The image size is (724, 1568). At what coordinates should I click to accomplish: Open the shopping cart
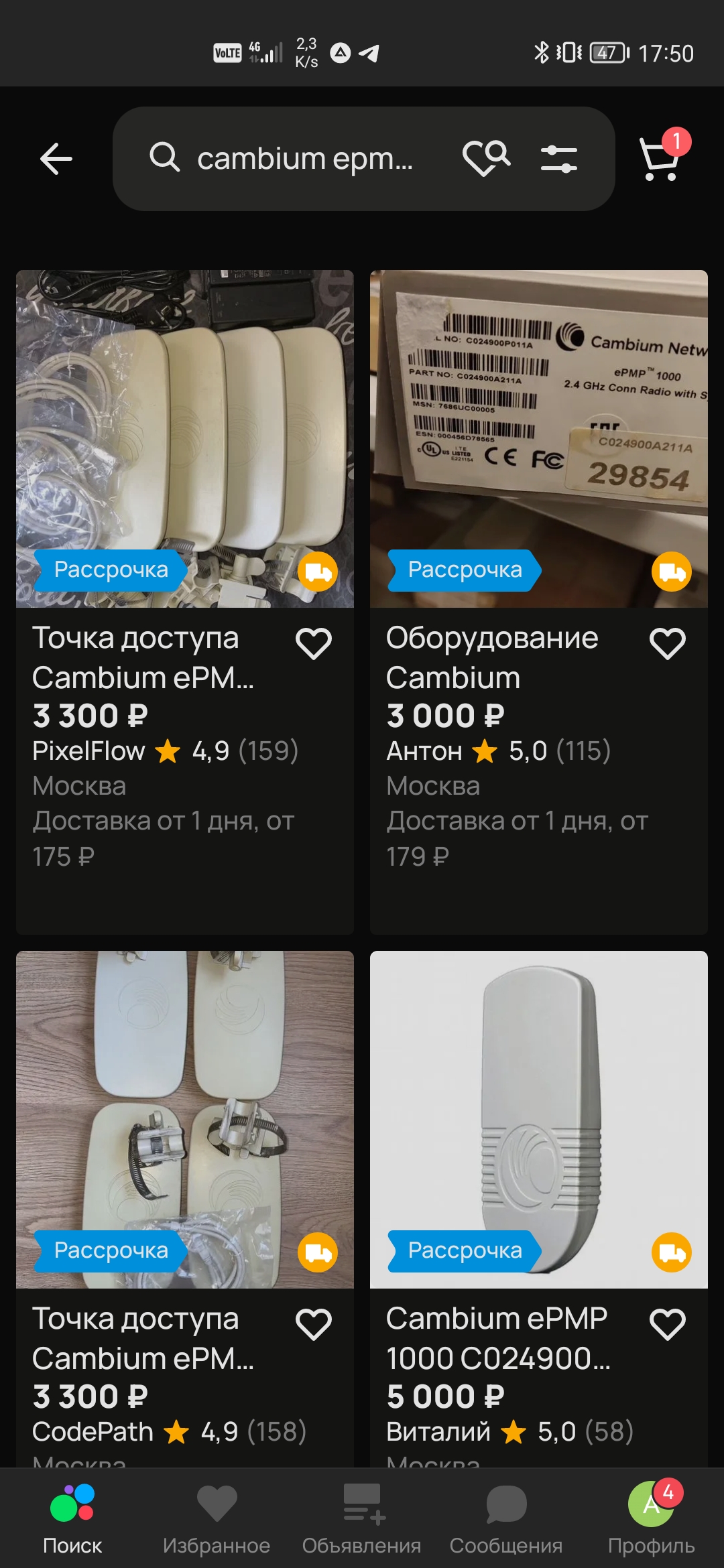(x=660, y=157)
